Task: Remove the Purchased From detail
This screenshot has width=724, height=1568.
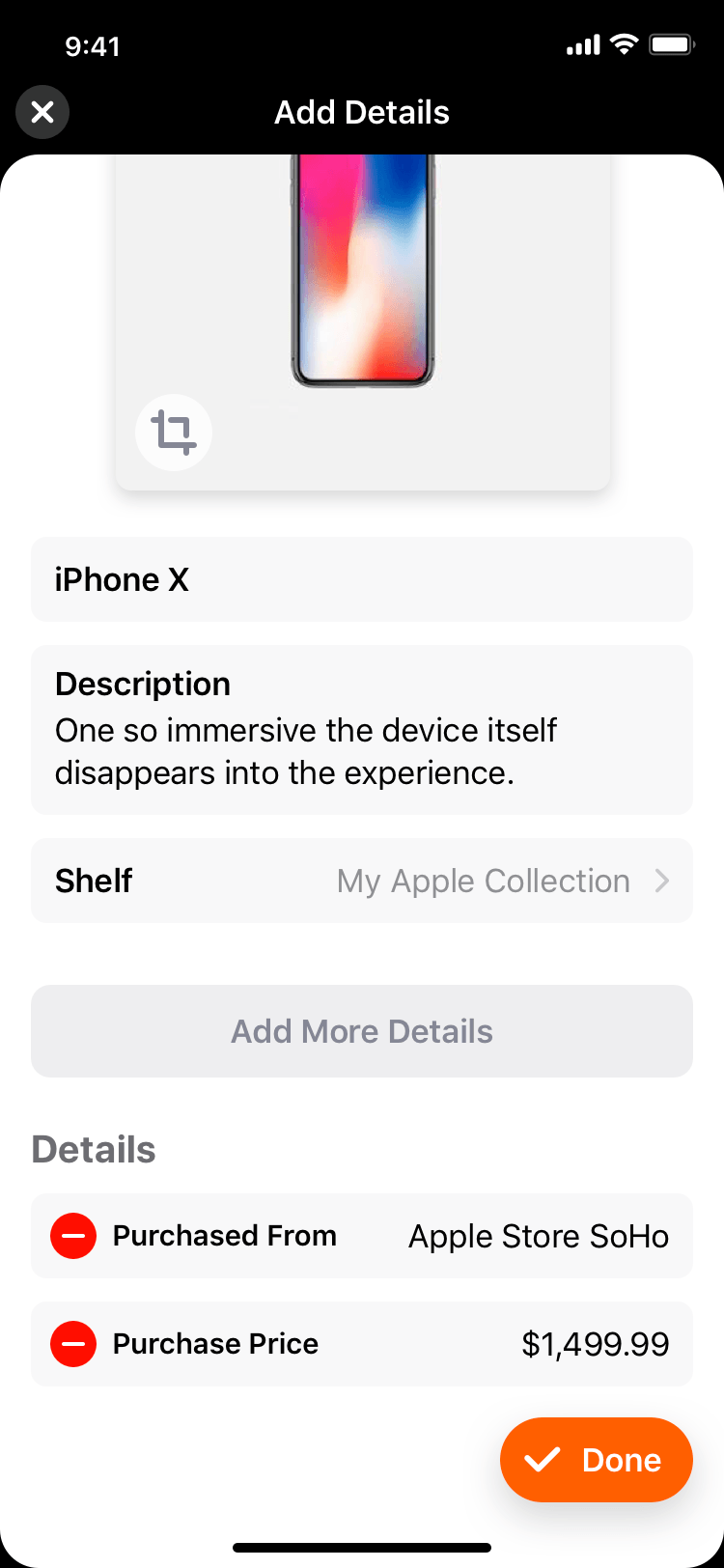Action: click(x=73, y=1236)
